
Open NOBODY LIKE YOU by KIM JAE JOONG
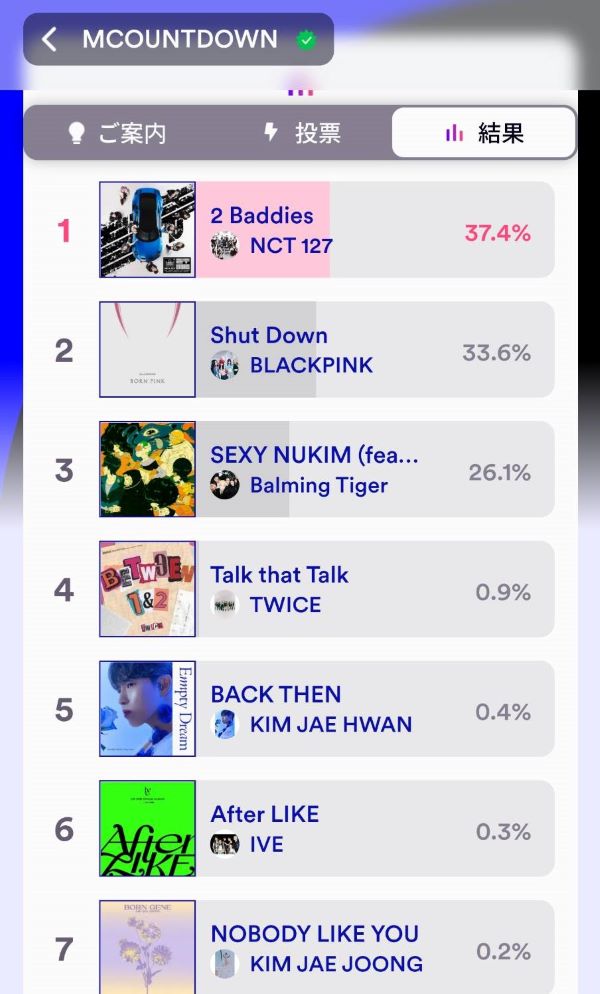coord(326,947)
